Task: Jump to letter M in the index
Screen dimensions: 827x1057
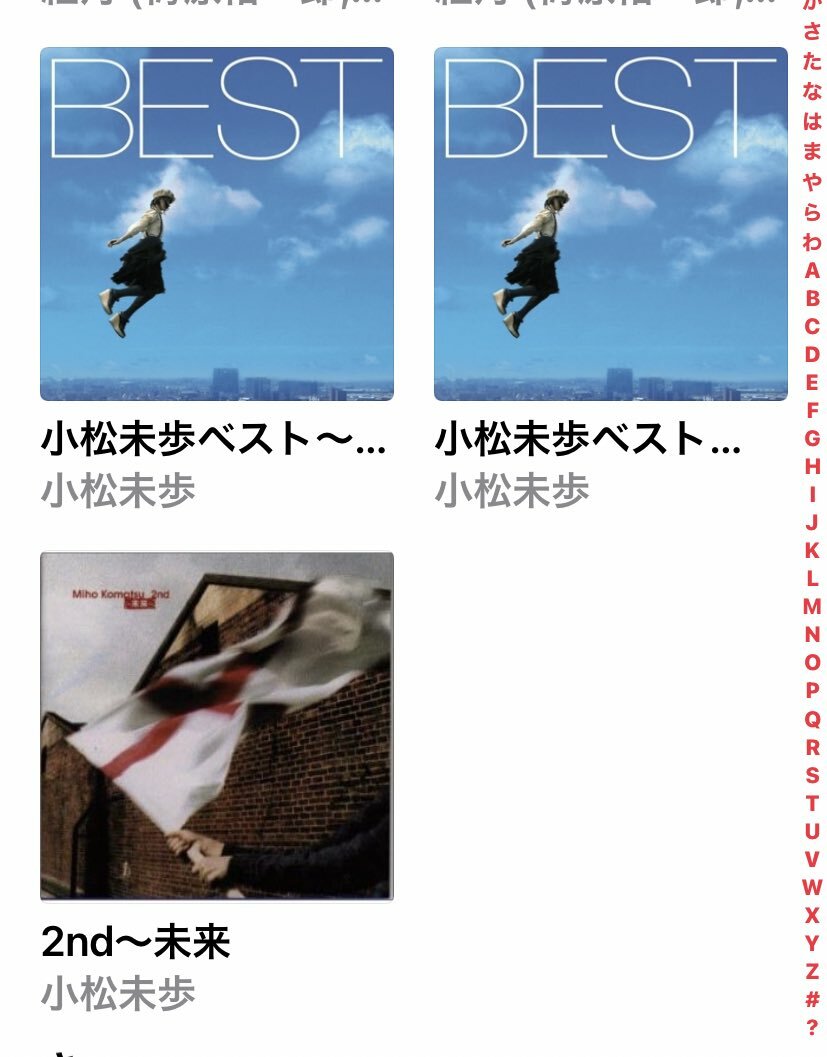Action: click(812, 607)
